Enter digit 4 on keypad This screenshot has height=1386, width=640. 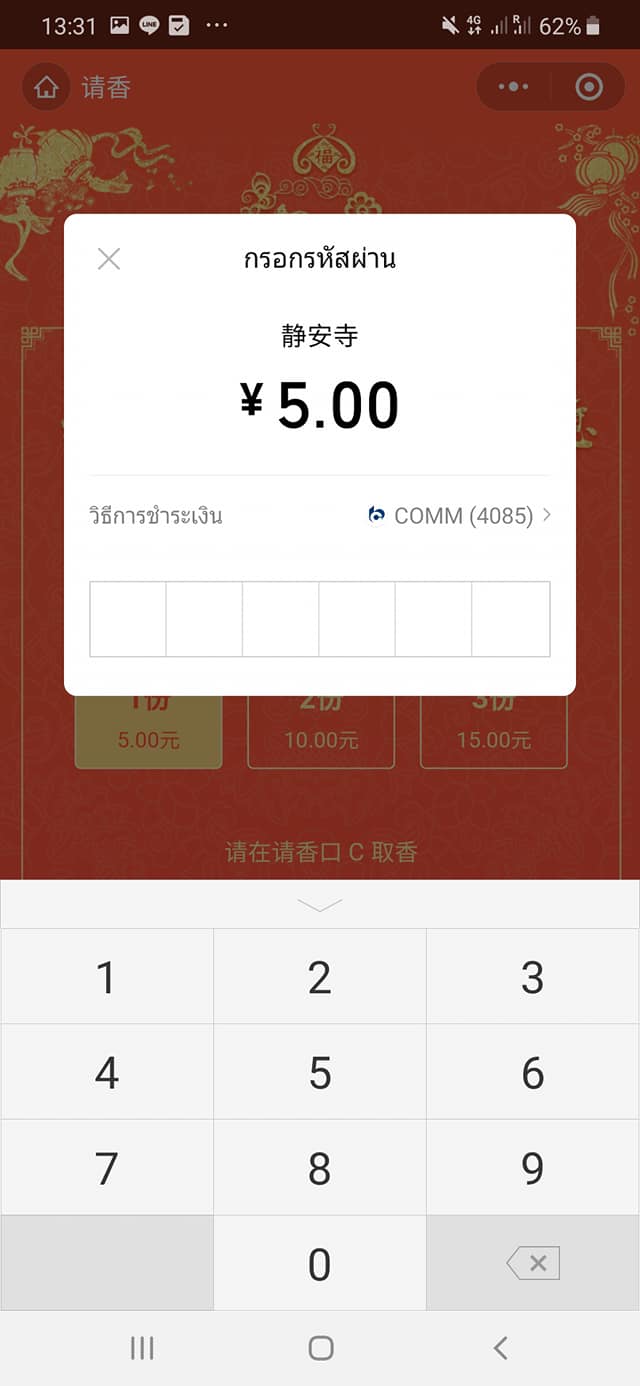(x=106, y=1072)
